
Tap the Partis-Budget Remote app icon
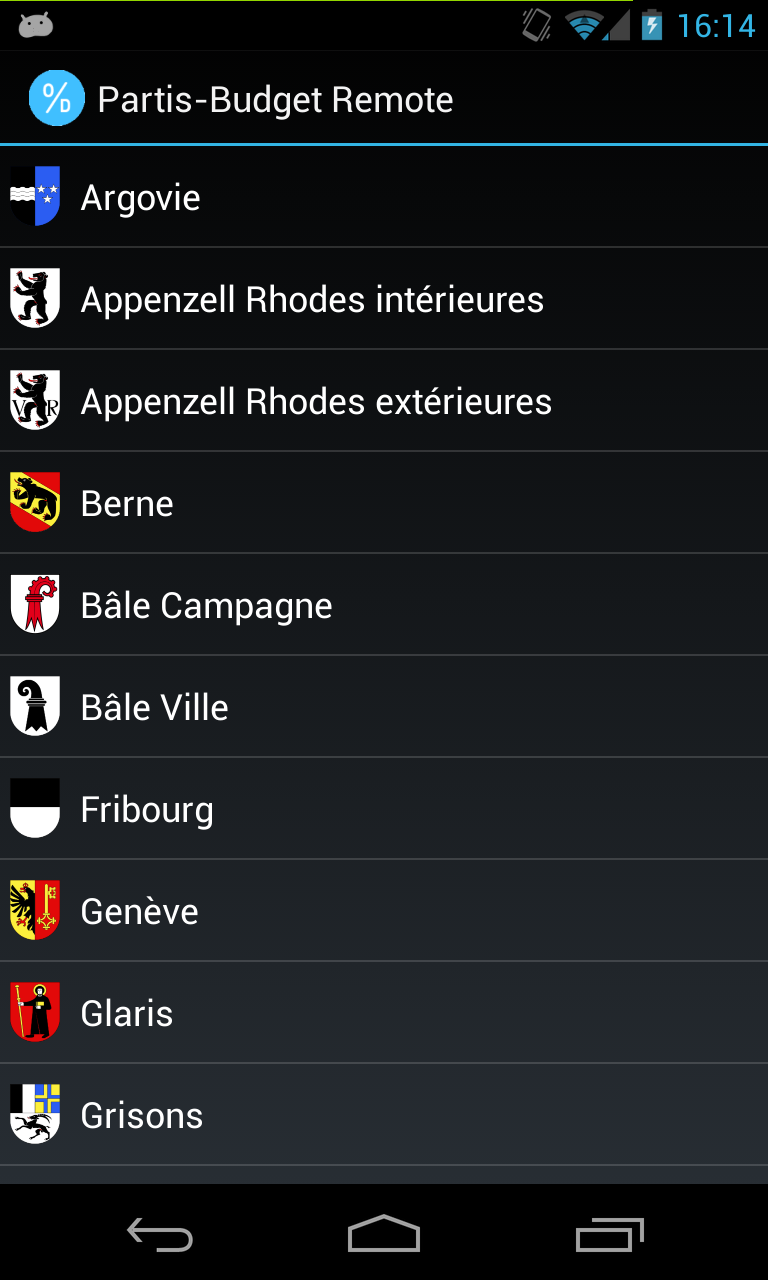click(57, 99)
